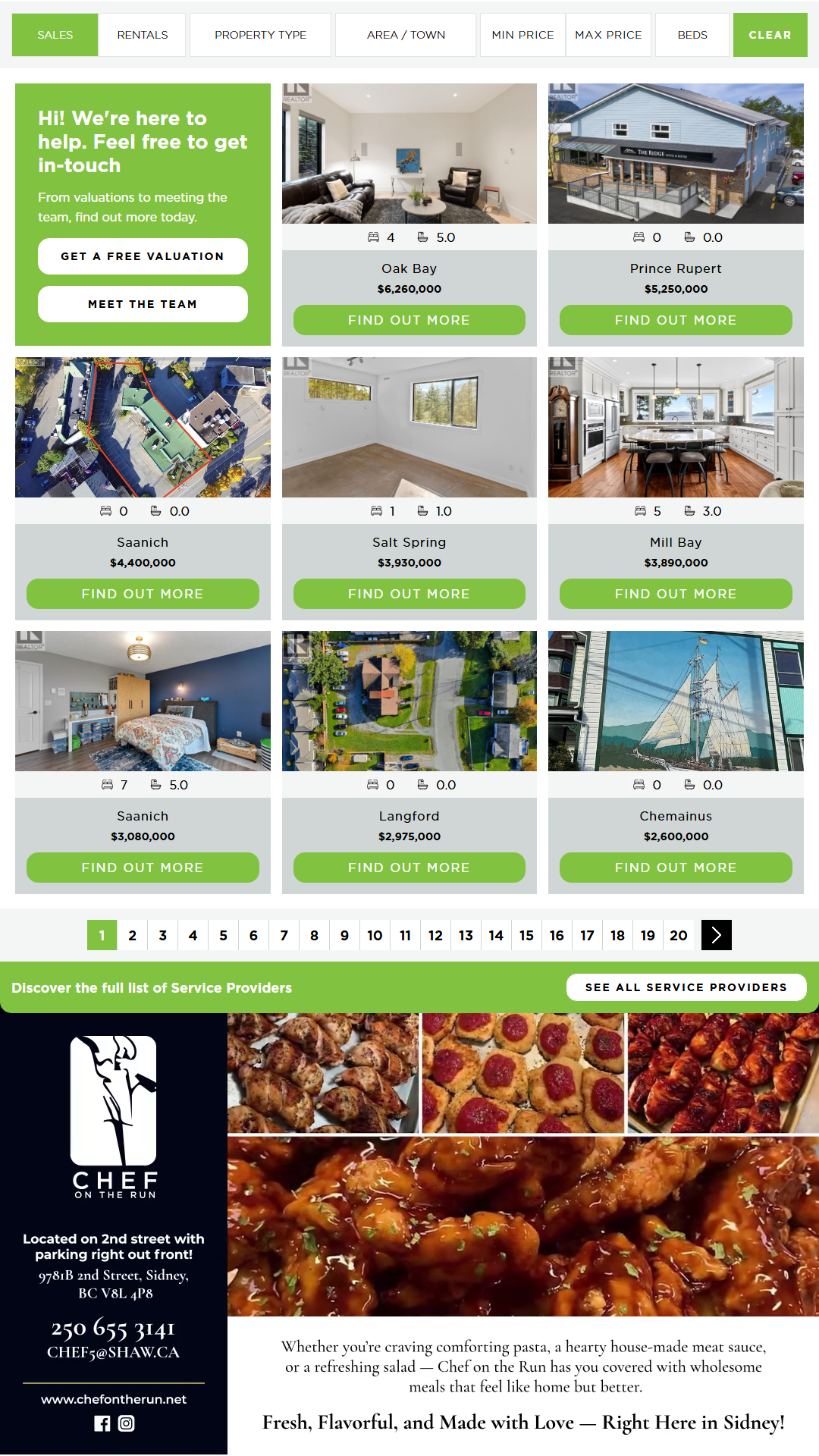
Task: Jump to page 20 of listings
Action: (678, 935)
